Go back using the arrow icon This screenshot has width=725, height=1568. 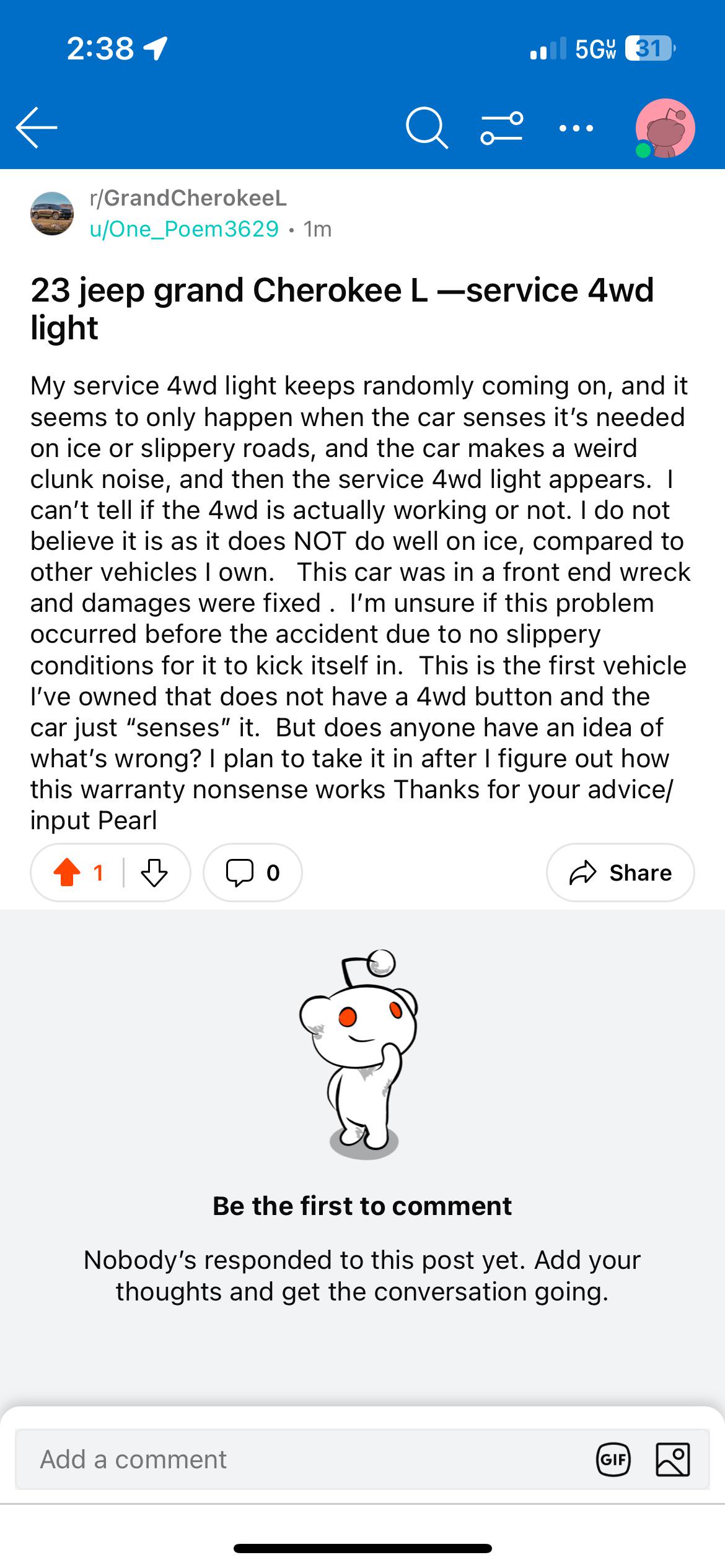click(x=37, y=128)
